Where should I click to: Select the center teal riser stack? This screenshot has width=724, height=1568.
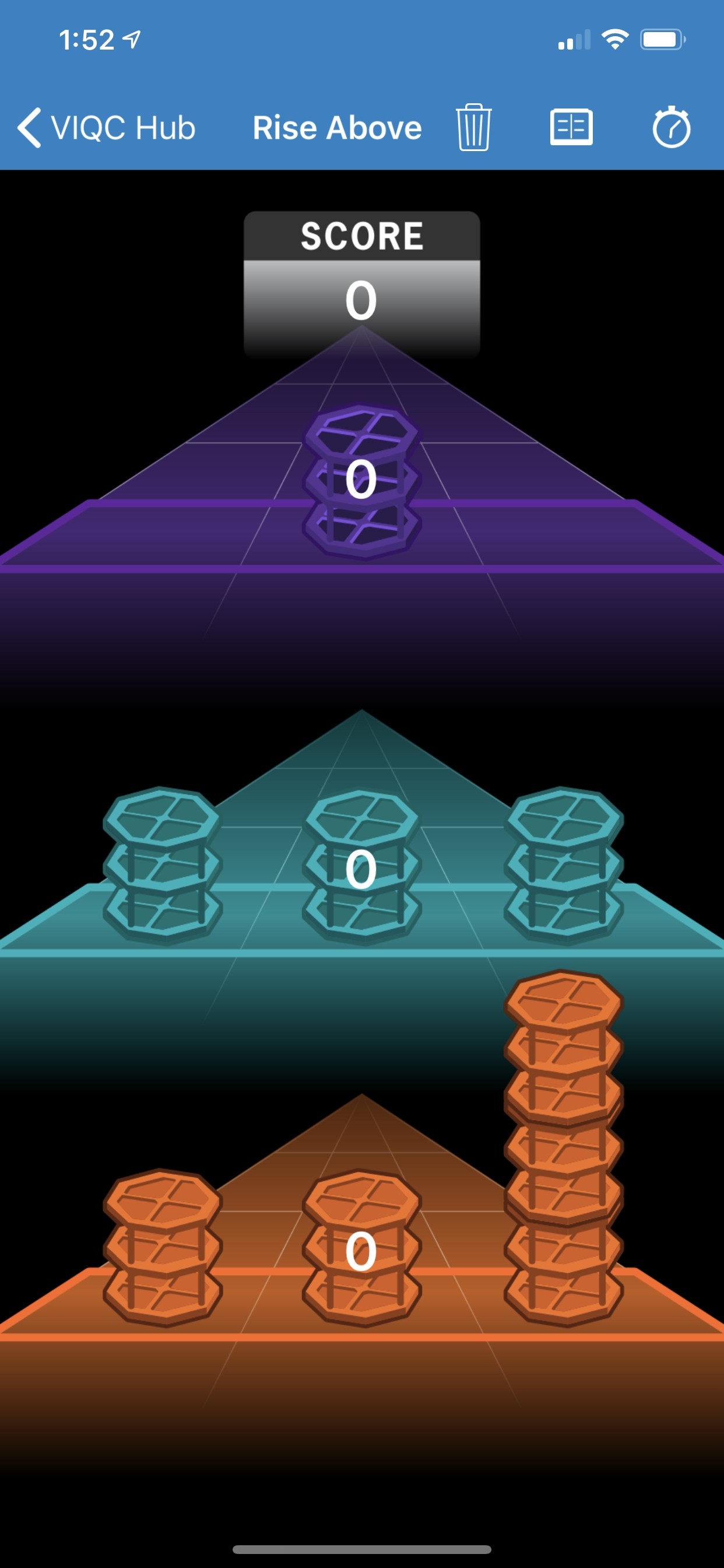click(x=361, y=867)
